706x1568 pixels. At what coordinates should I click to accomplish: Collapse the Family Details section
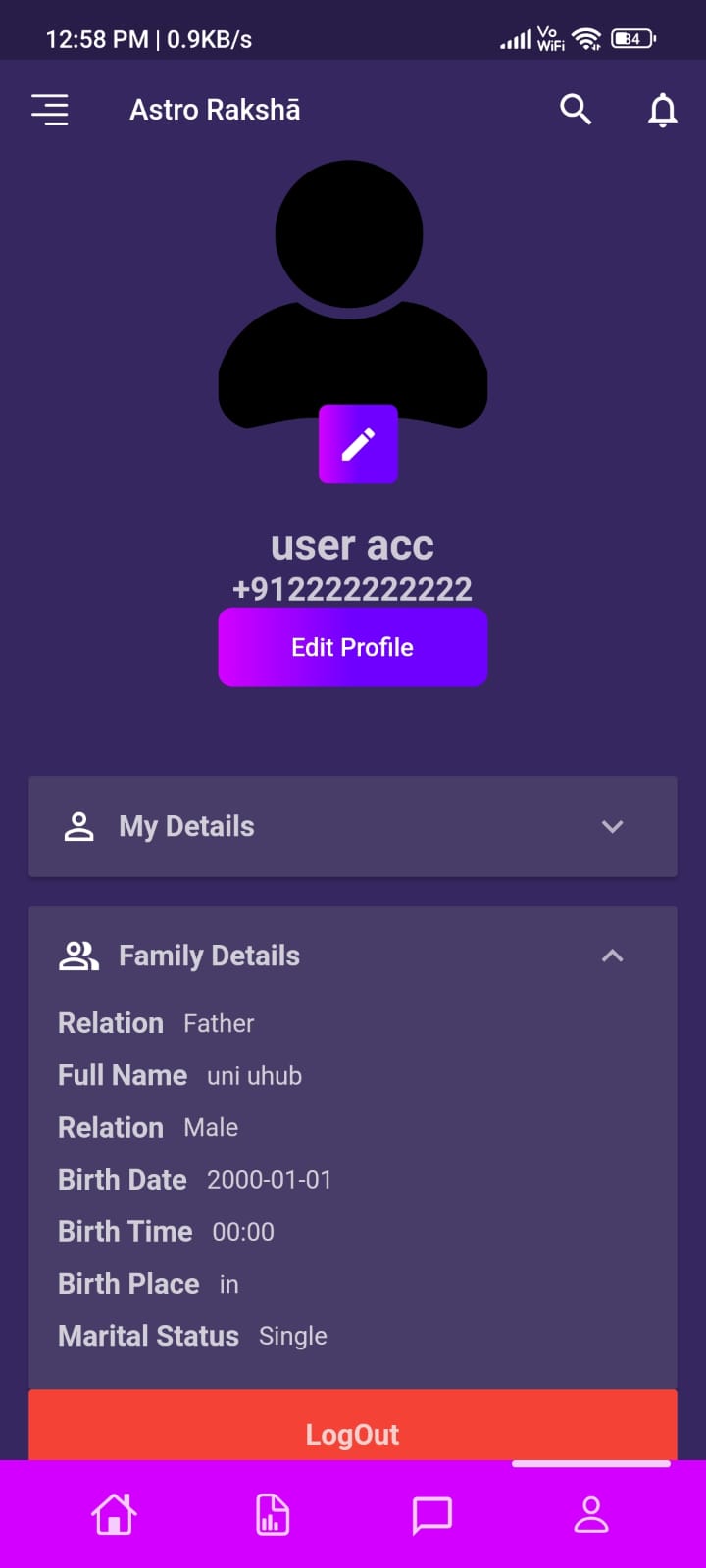(612, 955)
